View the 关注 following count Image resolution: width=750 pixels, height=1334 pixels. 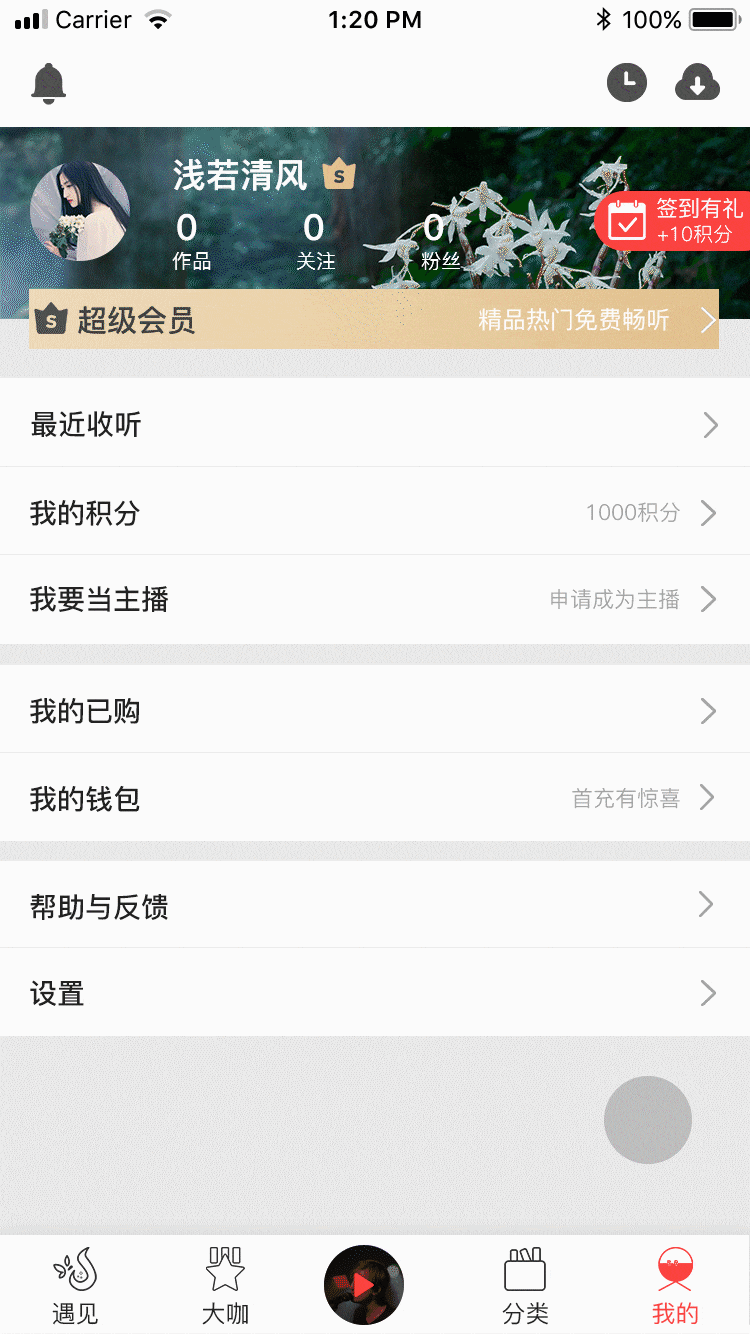pos(315,241)
